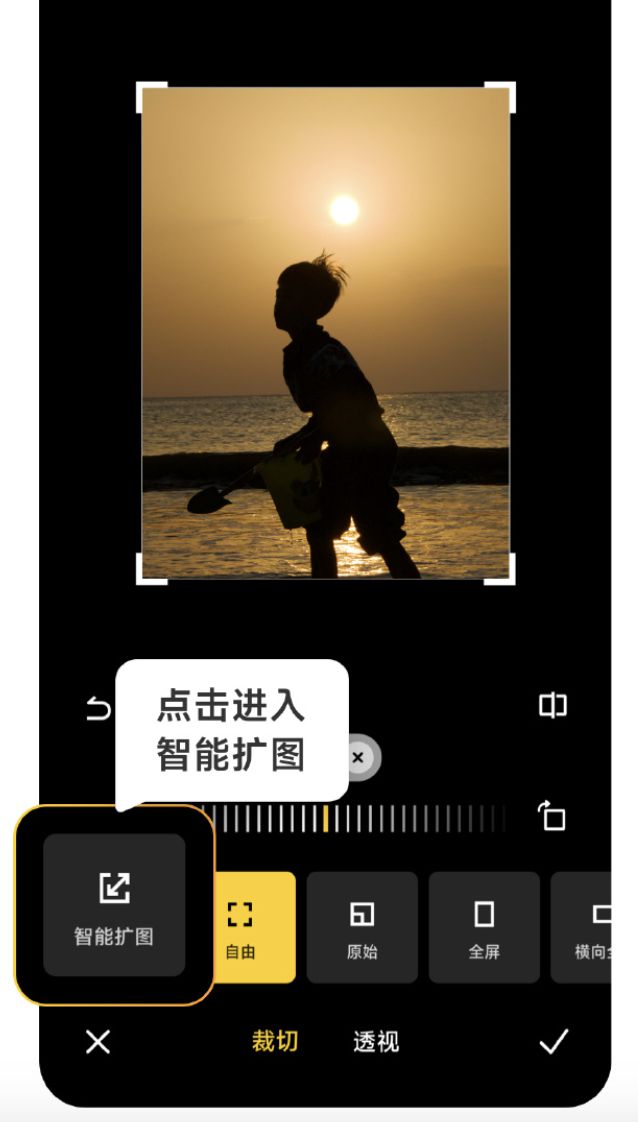Confirm the crop with the checkmark
The image size is (638, 1122).
click(553, 1042)
